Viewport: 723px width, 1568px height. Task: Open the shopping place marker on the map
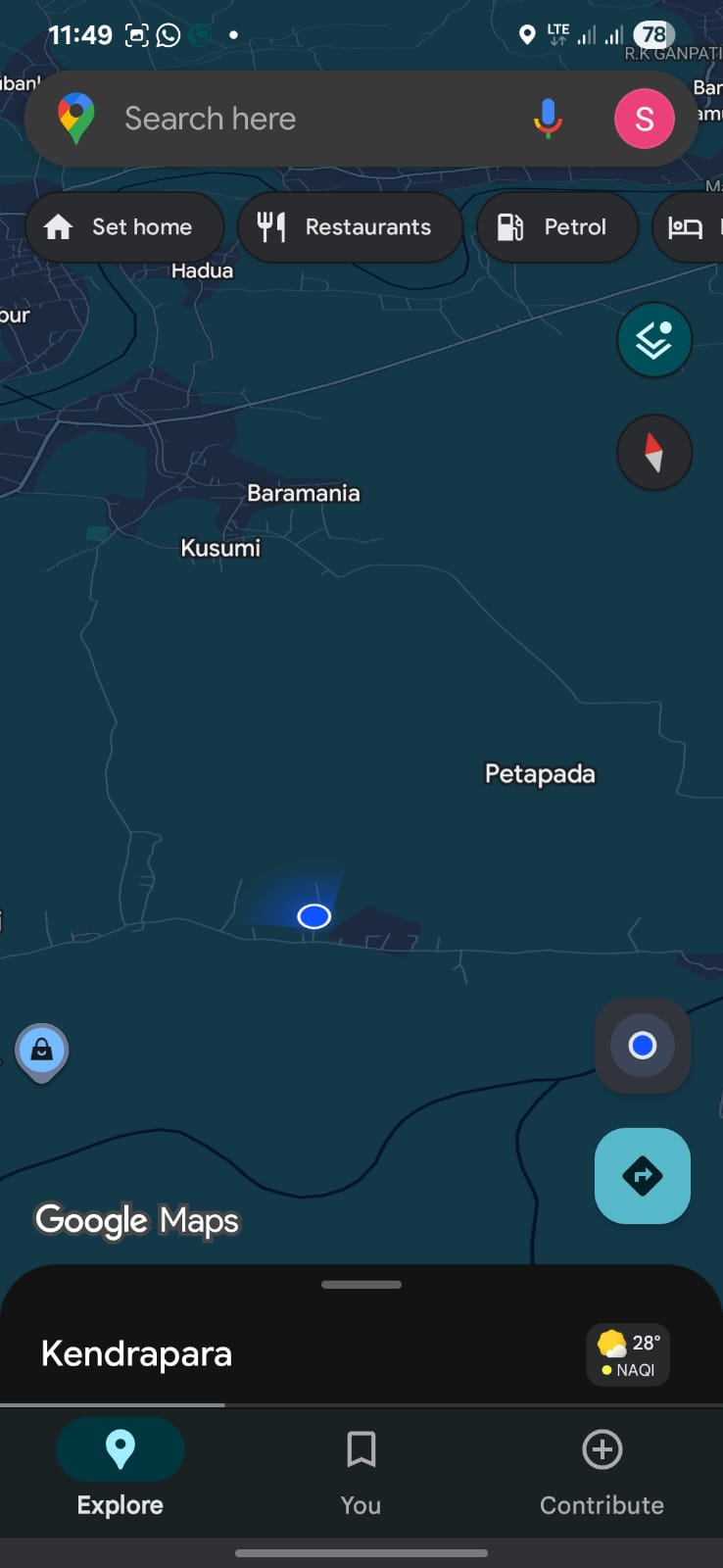tap(42, 1051)
